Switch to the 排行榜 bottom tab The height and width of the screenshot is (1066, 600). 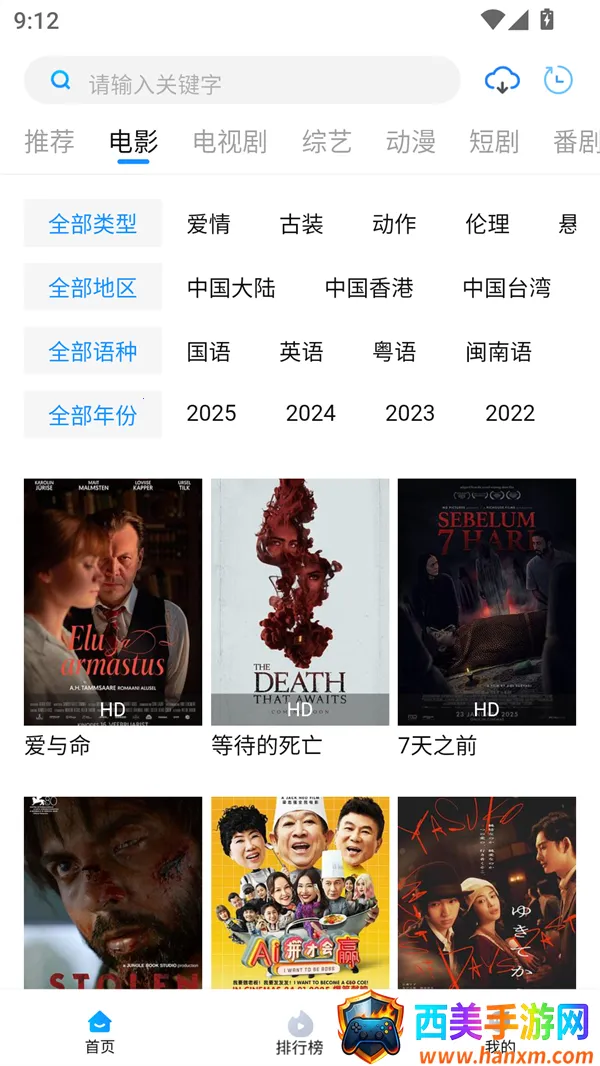299,1032
